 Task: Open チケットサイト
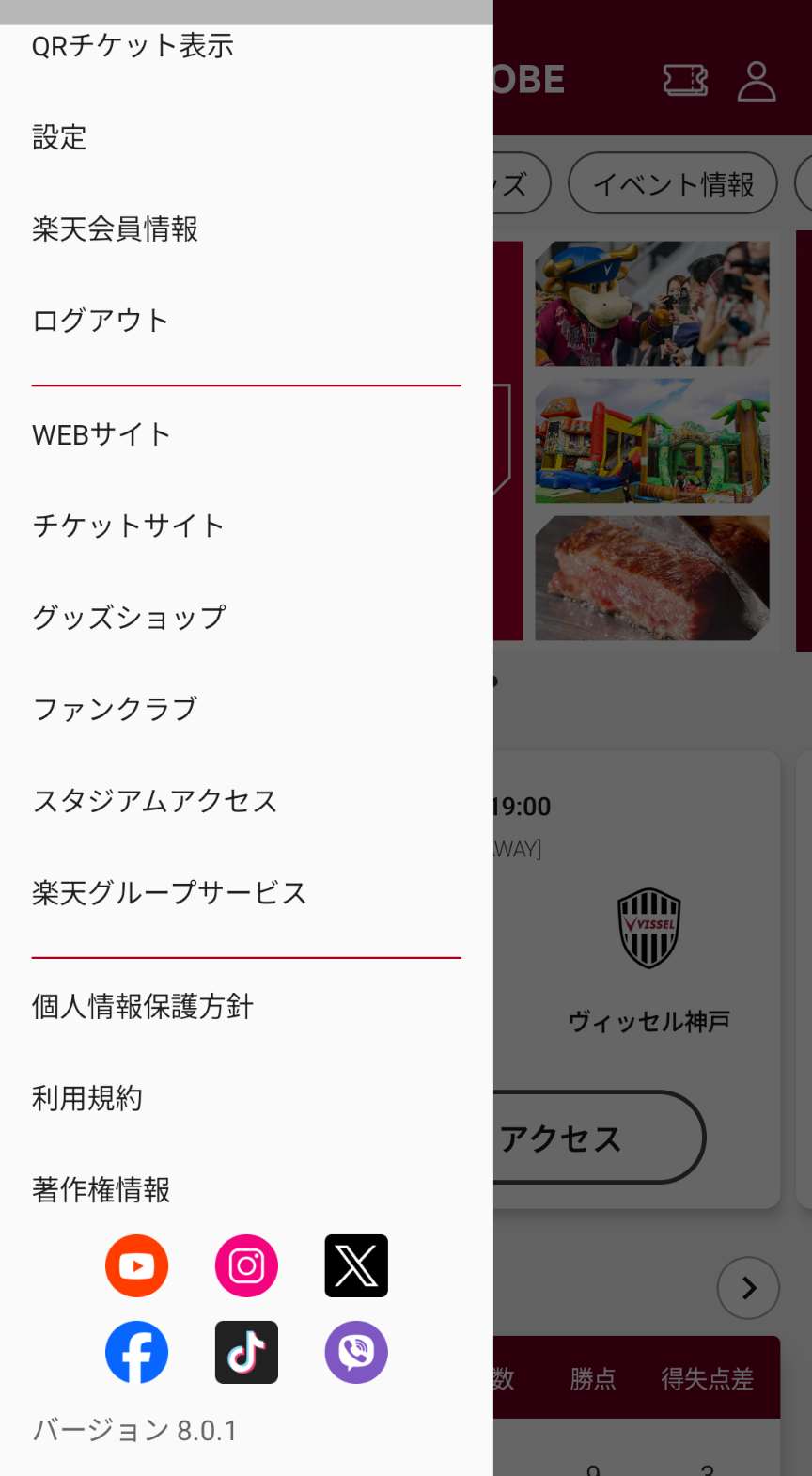[128, 526]
